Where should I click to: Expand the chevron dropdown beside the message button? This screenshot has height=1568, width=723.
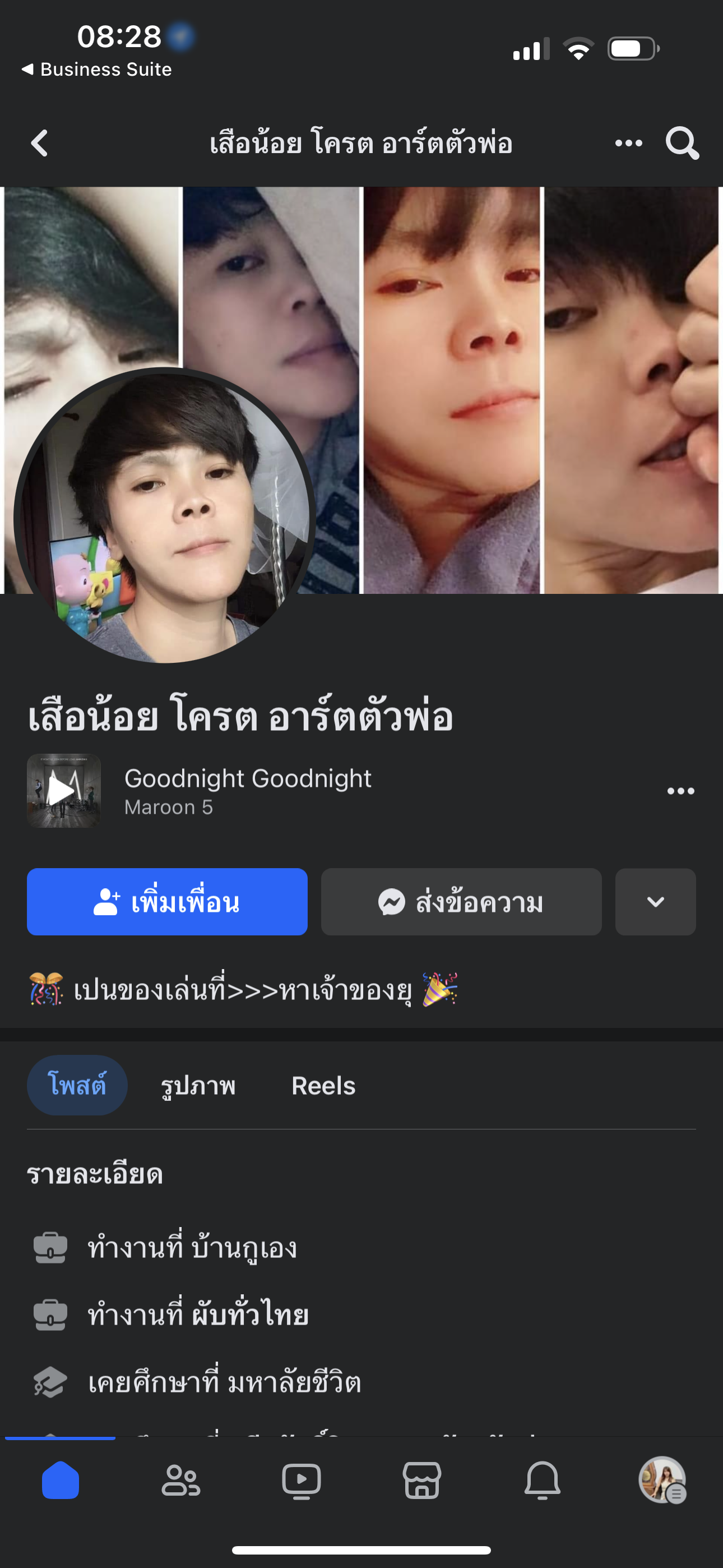pyautogui.click(x=655, y=901)
